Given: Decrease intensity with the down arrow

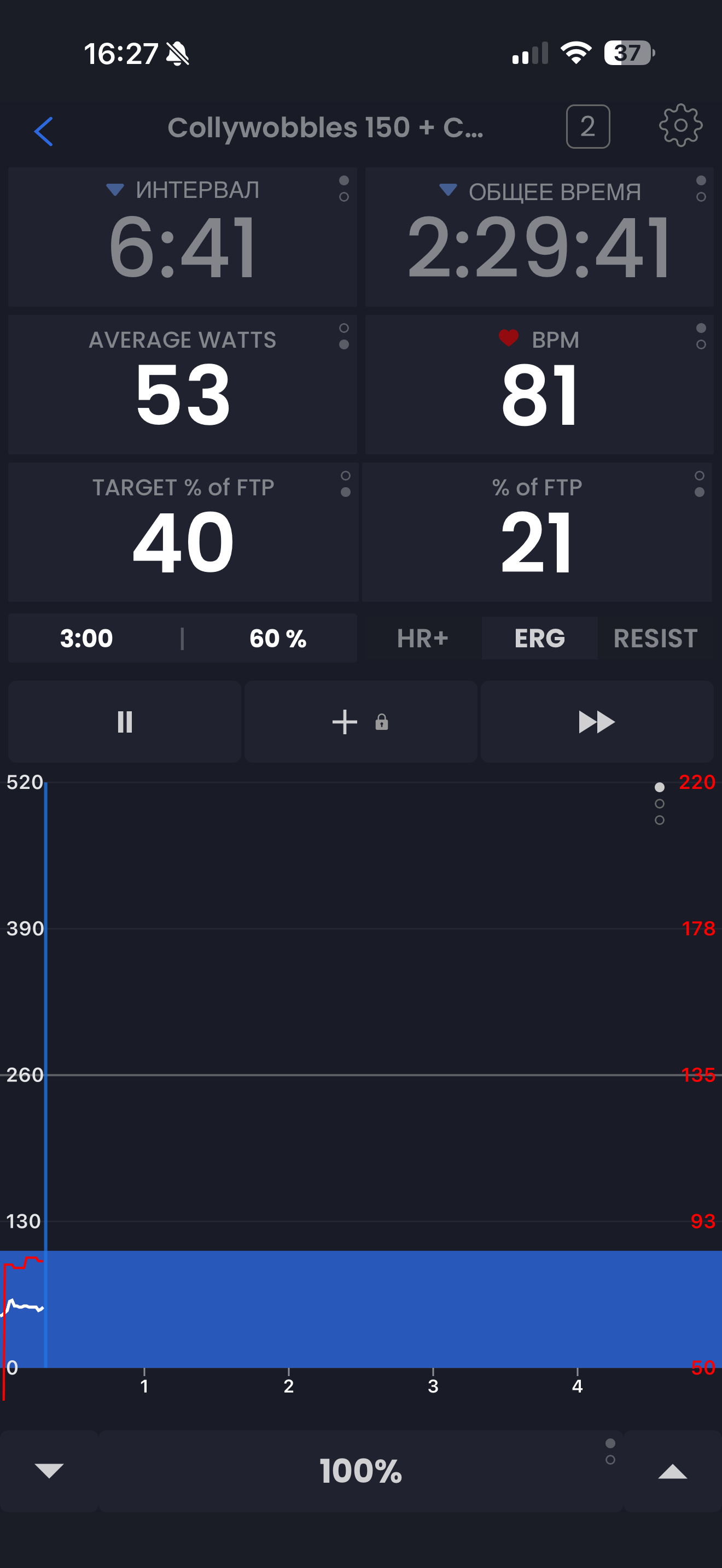Looking at the screenshot, I should [49, 1471].
